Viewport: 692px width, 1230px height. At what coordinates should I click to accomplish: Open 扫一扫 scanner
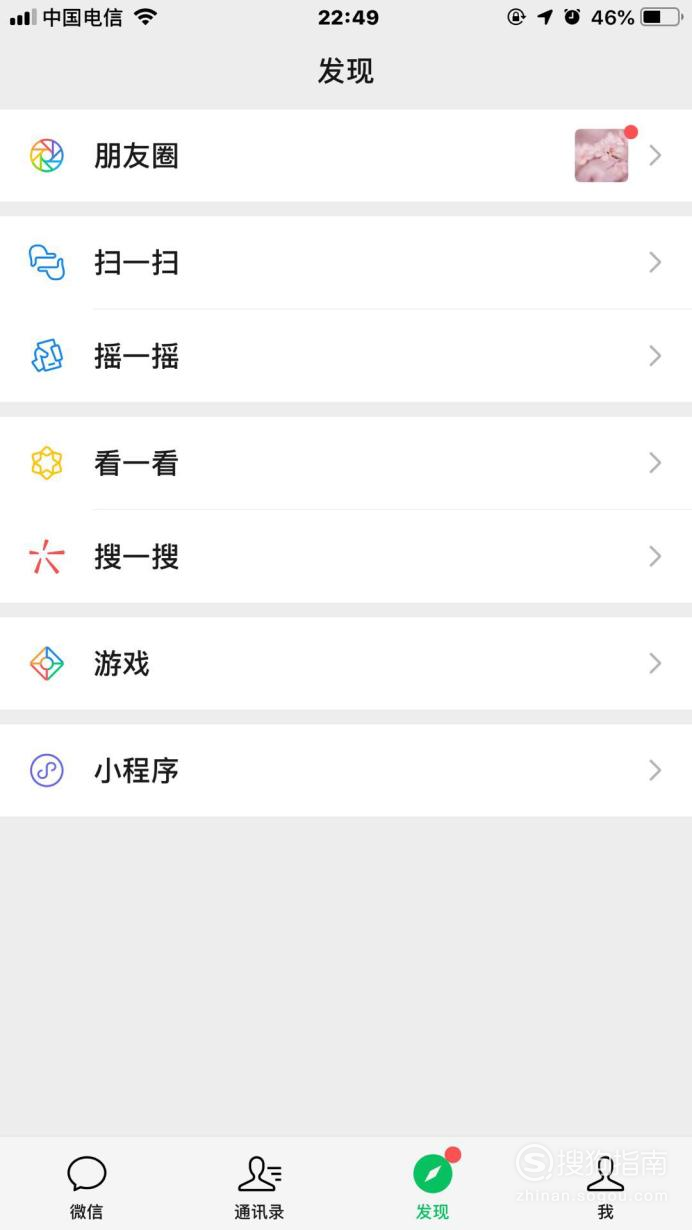click(x=346, y=263)
